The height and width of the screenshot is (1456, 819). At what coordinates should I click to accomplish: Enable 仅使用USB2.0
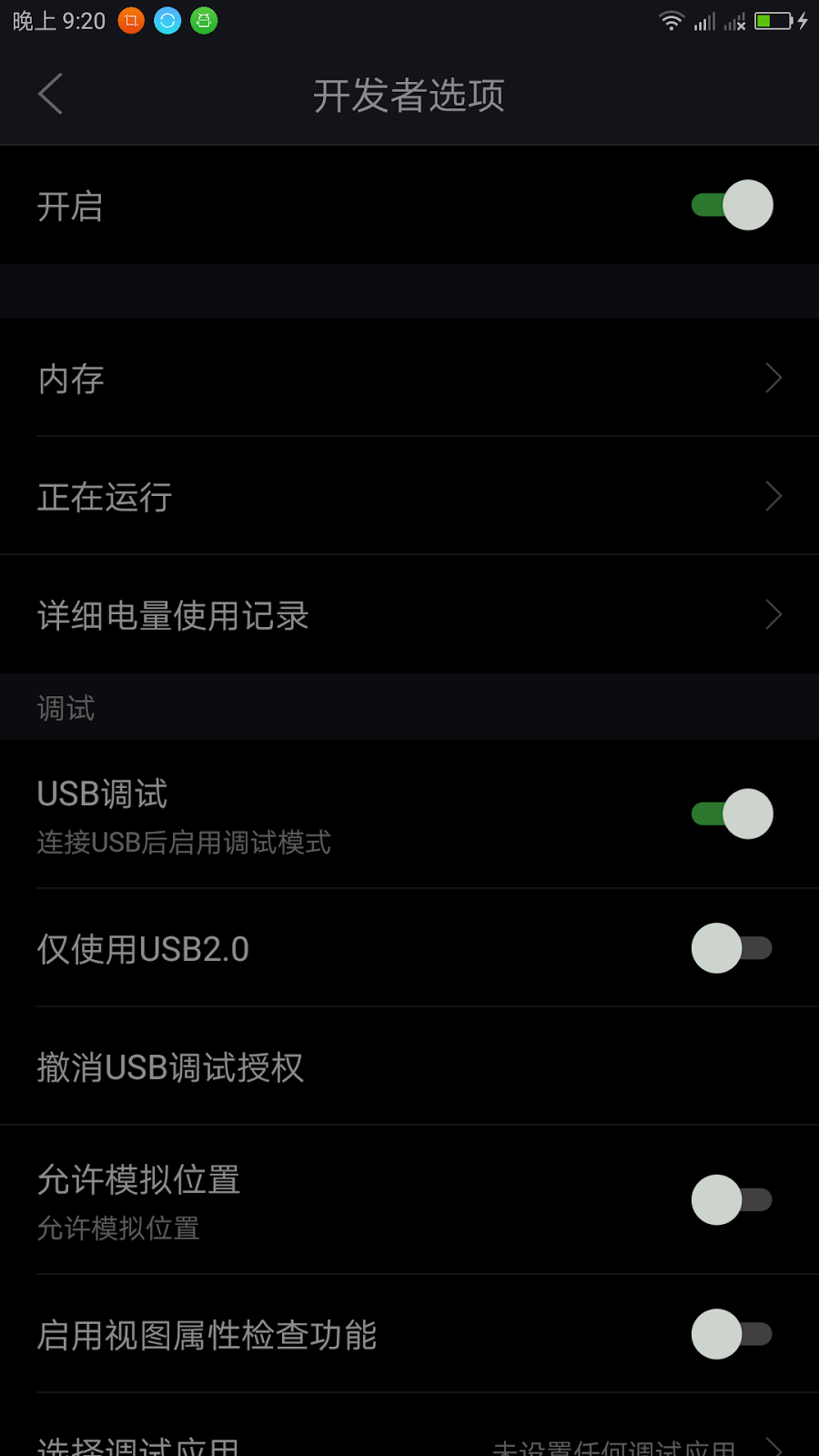coord(732,948)
